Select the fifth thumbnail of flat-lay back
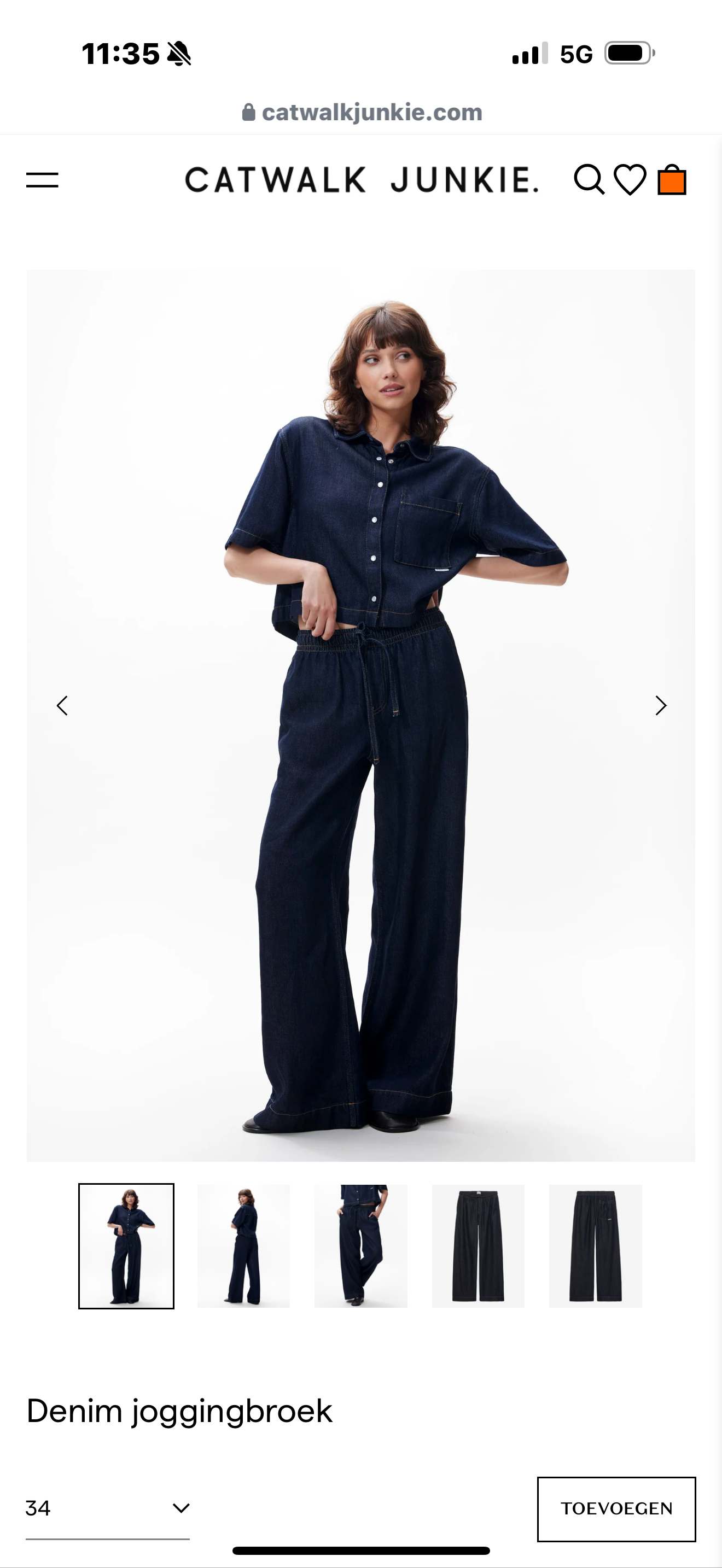The width and height of the screenshot is (722, 1568). pyautogui.click(x=595, y=1245)
